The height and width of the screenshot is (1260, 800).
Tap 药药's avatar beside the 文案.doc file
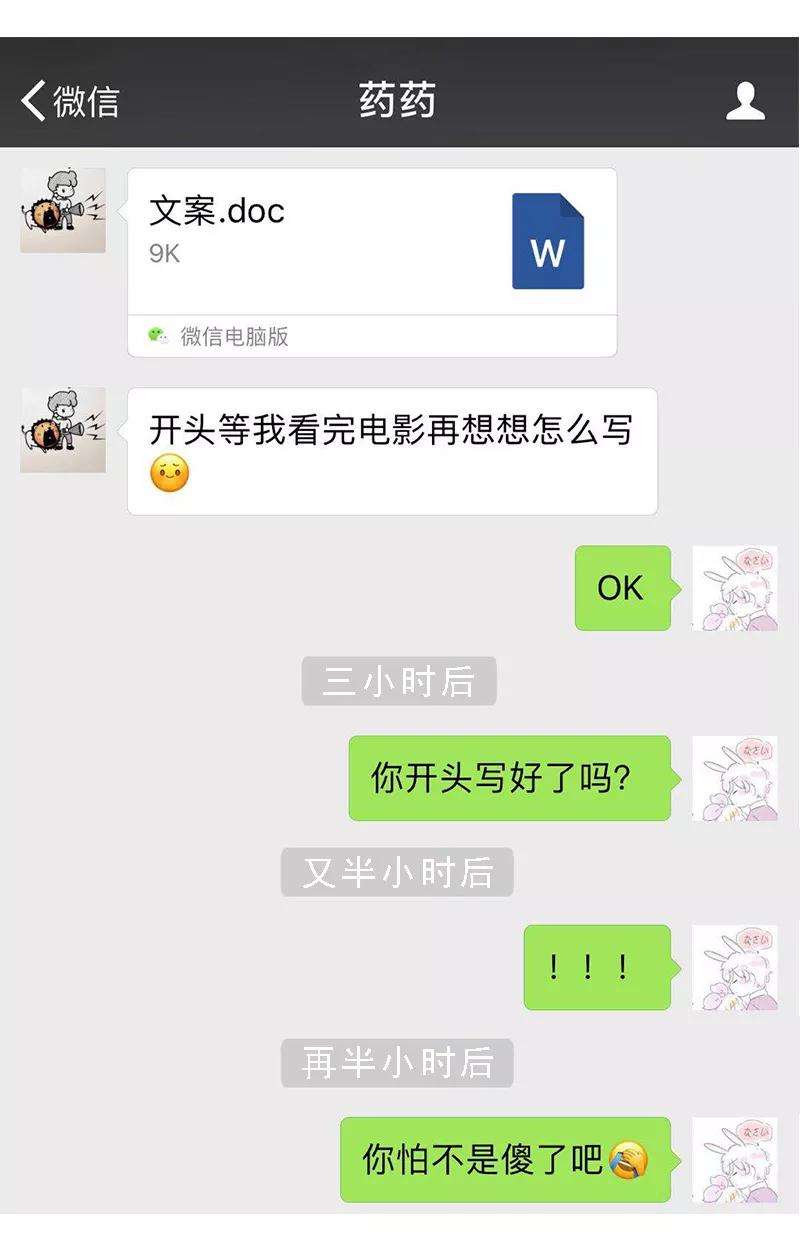coord(63,210)
